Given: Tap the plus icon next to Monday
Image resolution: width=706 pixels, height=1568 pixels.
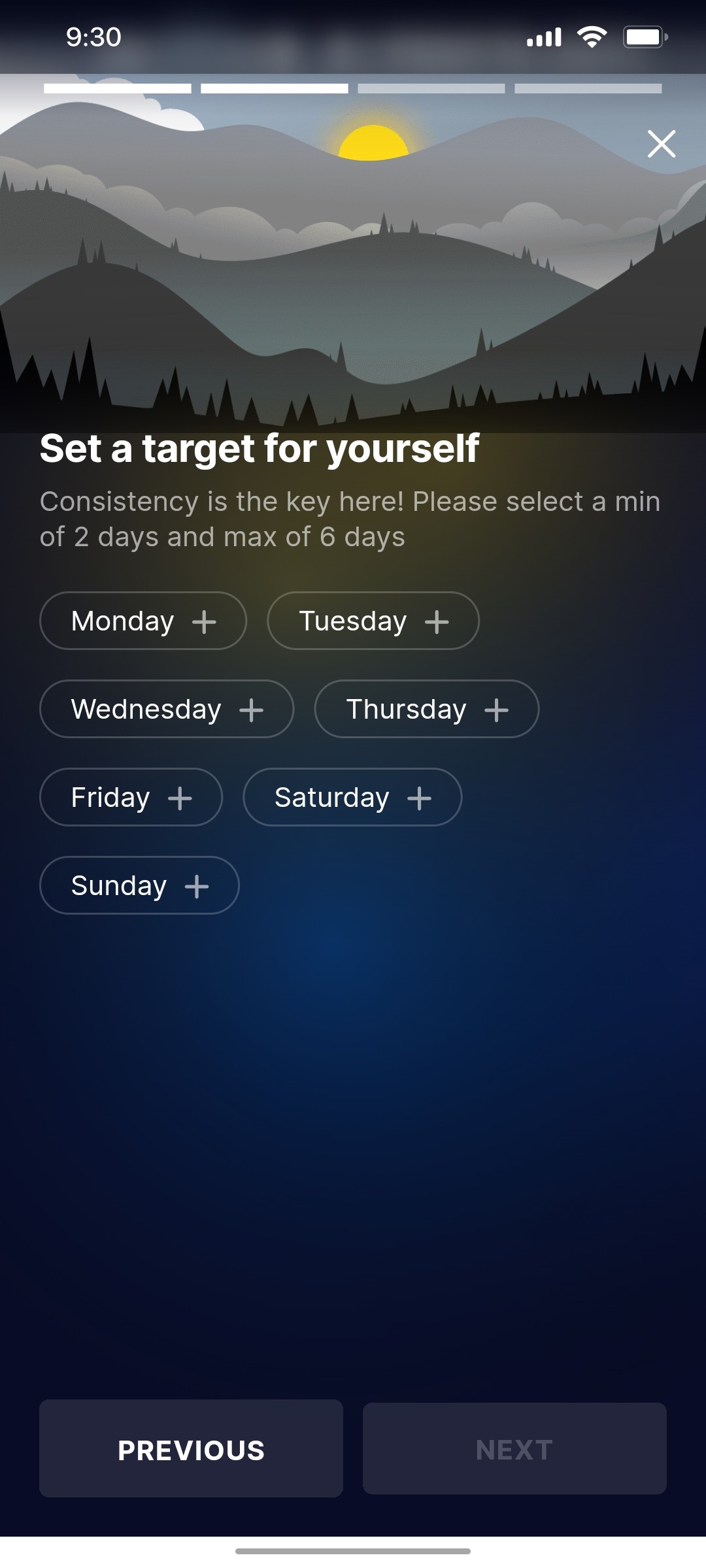Looking at the screenshot, I should click(x=205, y=621).
